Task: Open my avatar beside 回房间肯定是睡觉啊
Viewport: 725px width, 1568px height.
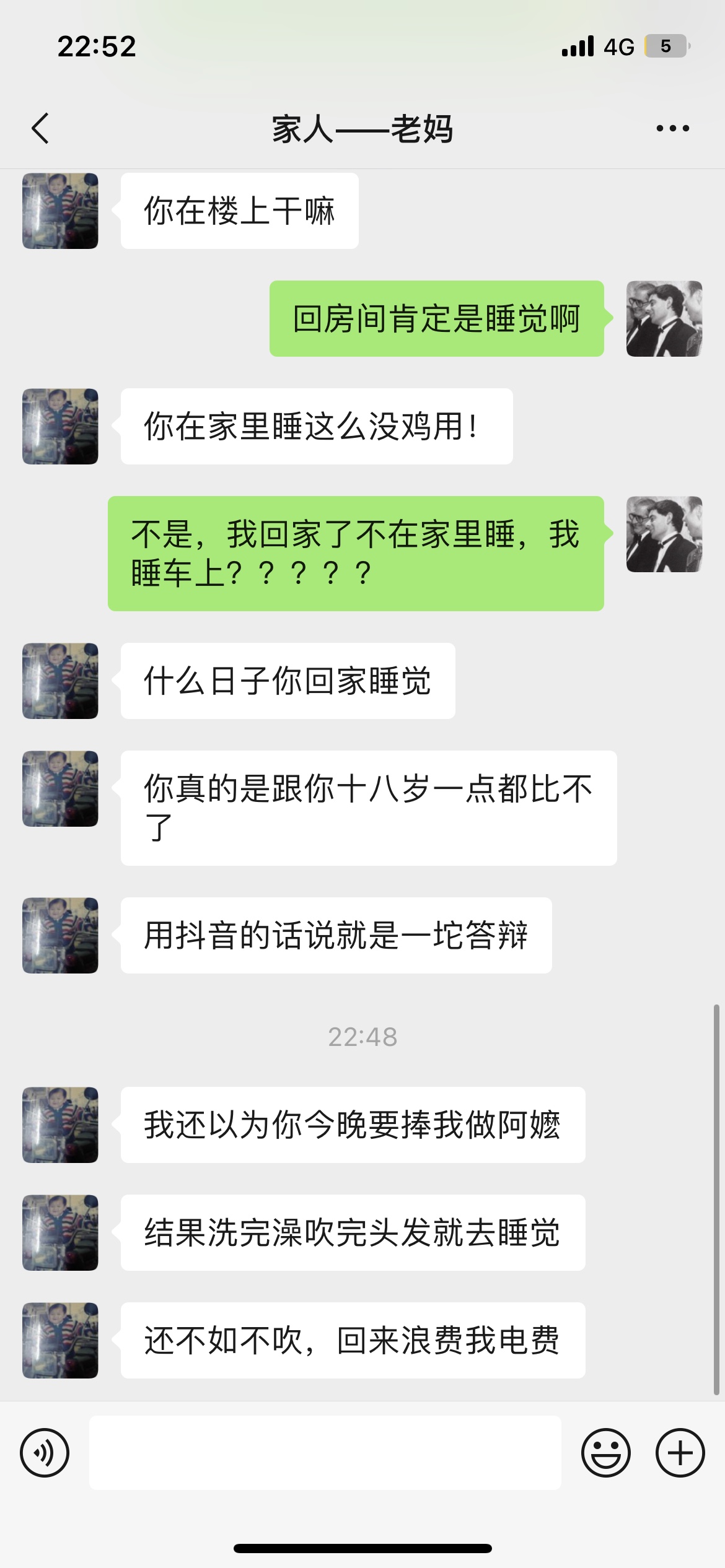Action: click(664, 319)
